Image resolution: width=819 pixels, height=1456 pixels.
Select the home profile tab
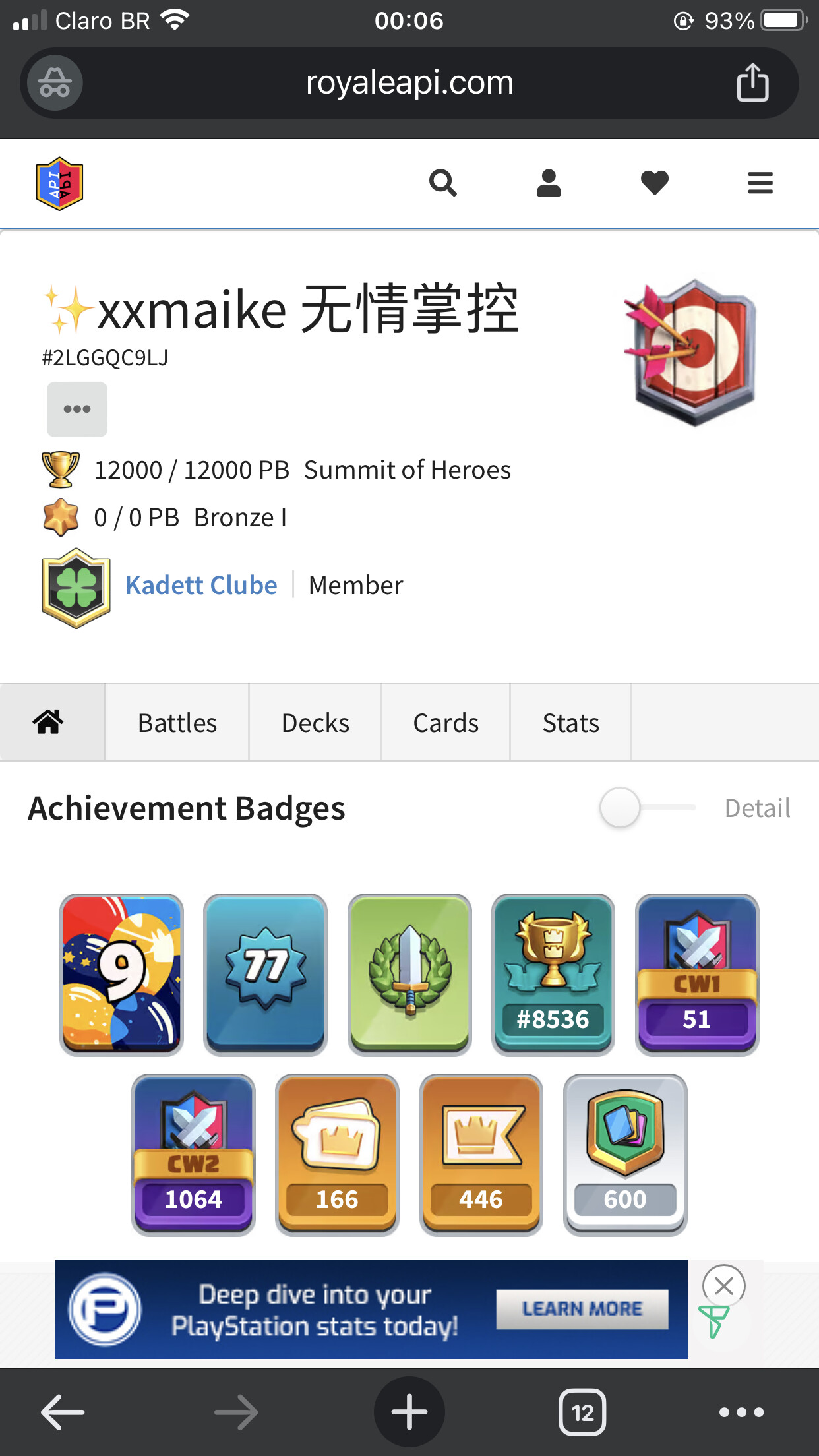pyautogui.click(x=49, y=723)
